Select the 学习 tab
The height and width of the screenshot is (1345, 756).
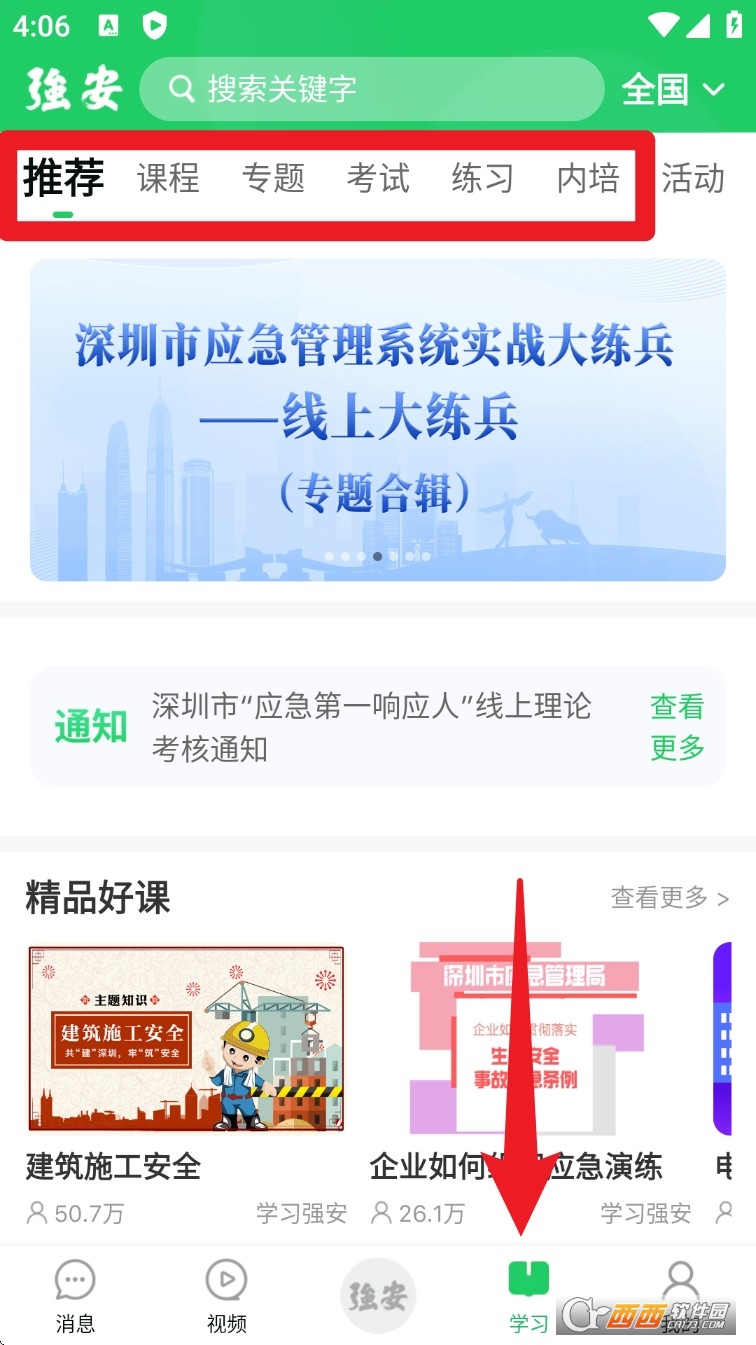click(x=529, y=1296)
